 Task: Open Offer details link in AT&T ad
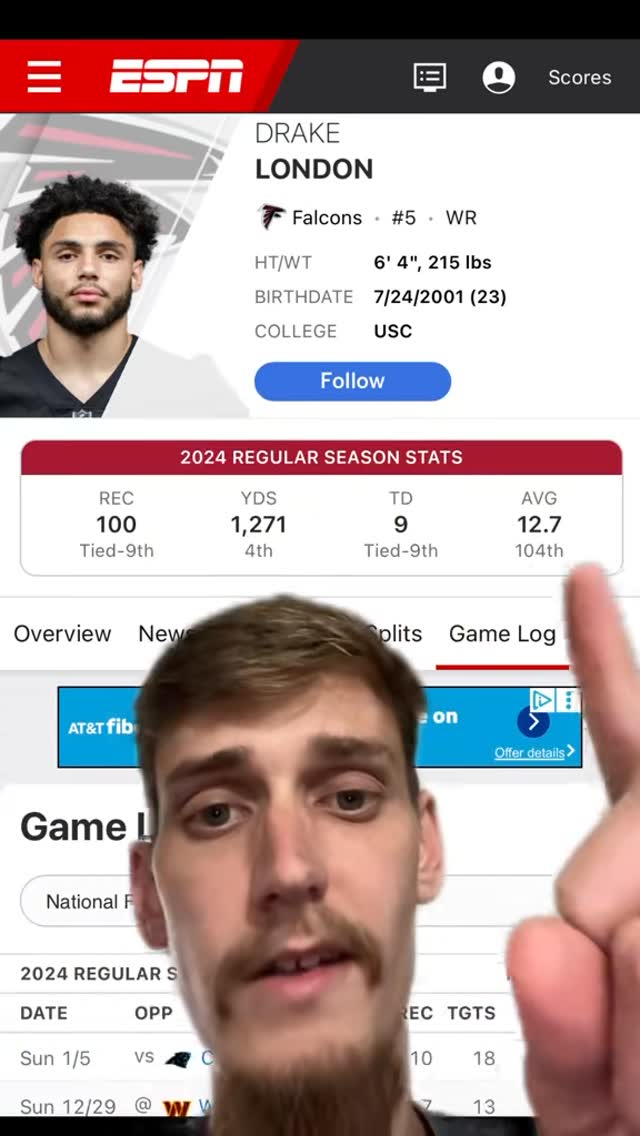[x=534, y=753]
